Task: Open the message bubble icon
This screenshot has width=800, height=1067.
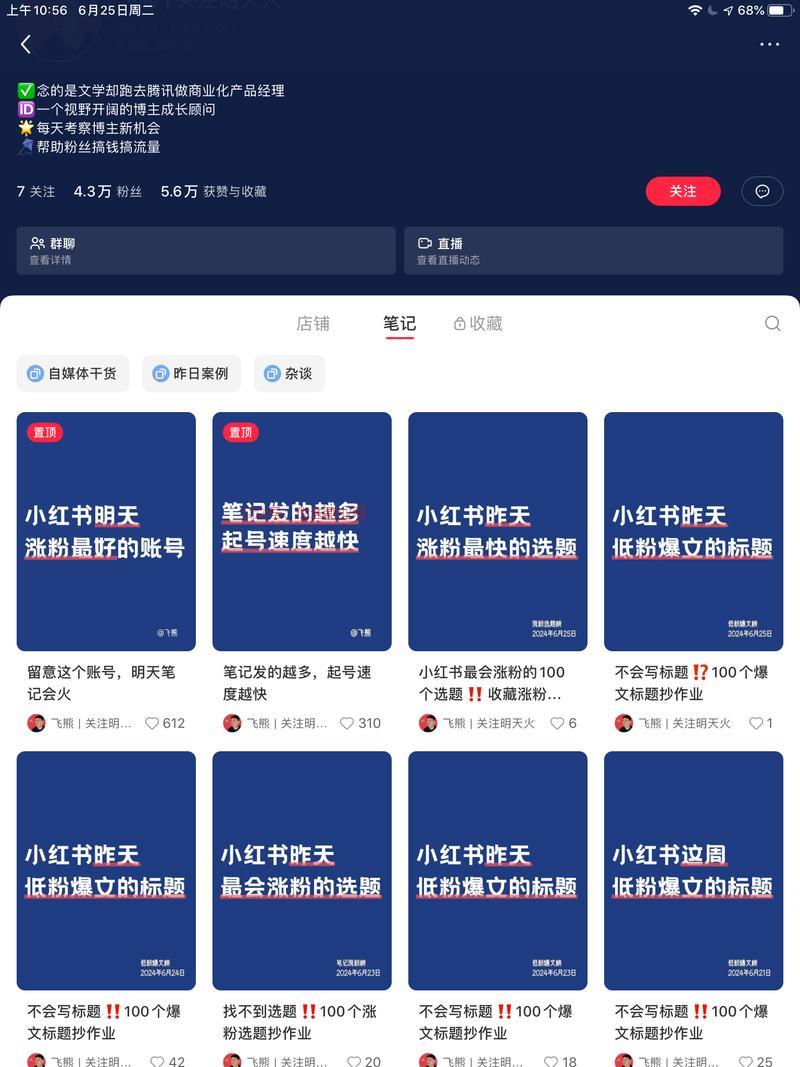Action: [x=762, y=191]
